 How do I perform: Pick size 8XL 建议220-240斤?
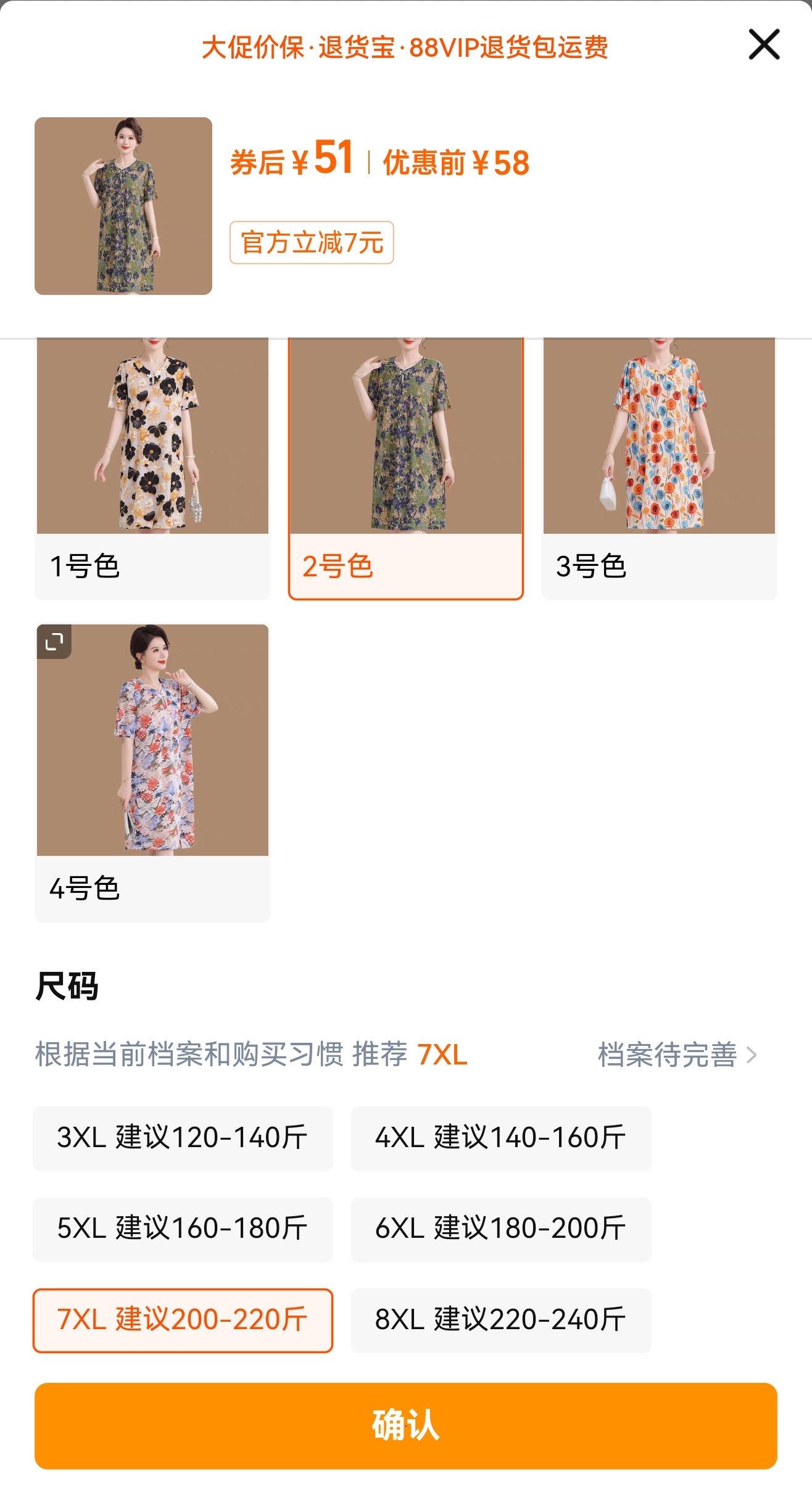pos(501,1320)
